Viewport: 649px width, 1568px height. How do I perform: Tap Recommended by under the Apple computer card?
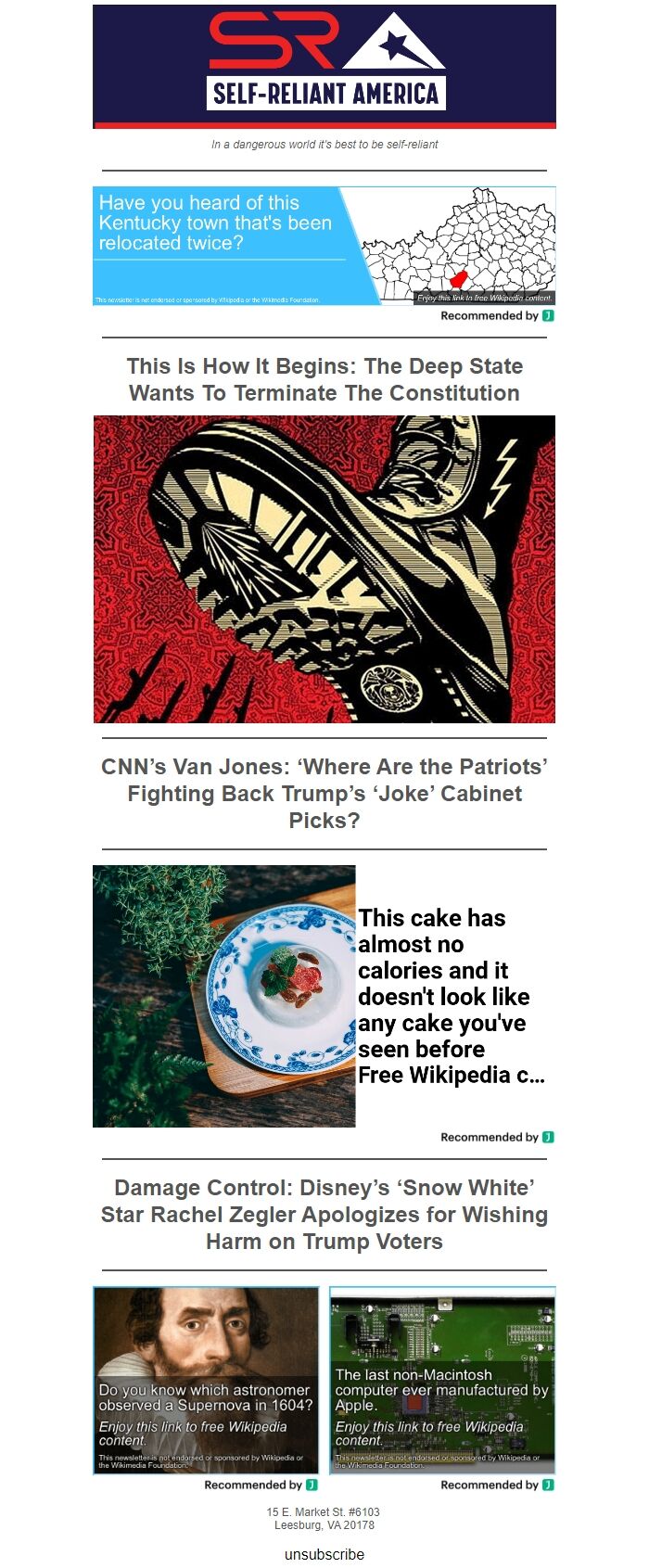[497, 1485]
